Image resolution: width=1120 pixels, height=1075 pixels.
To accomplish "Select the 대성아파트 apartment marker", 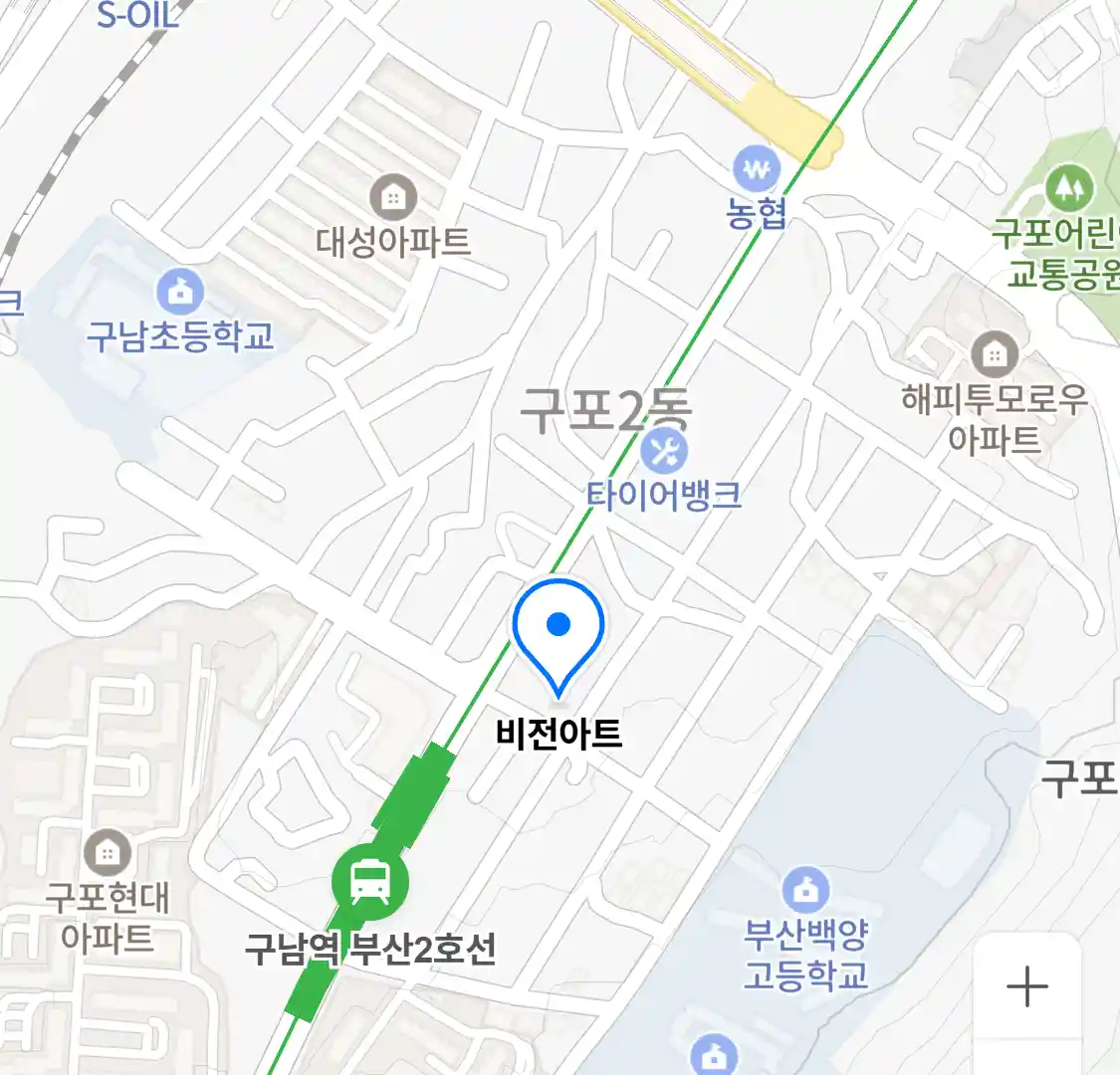I will tap(393, 197).
